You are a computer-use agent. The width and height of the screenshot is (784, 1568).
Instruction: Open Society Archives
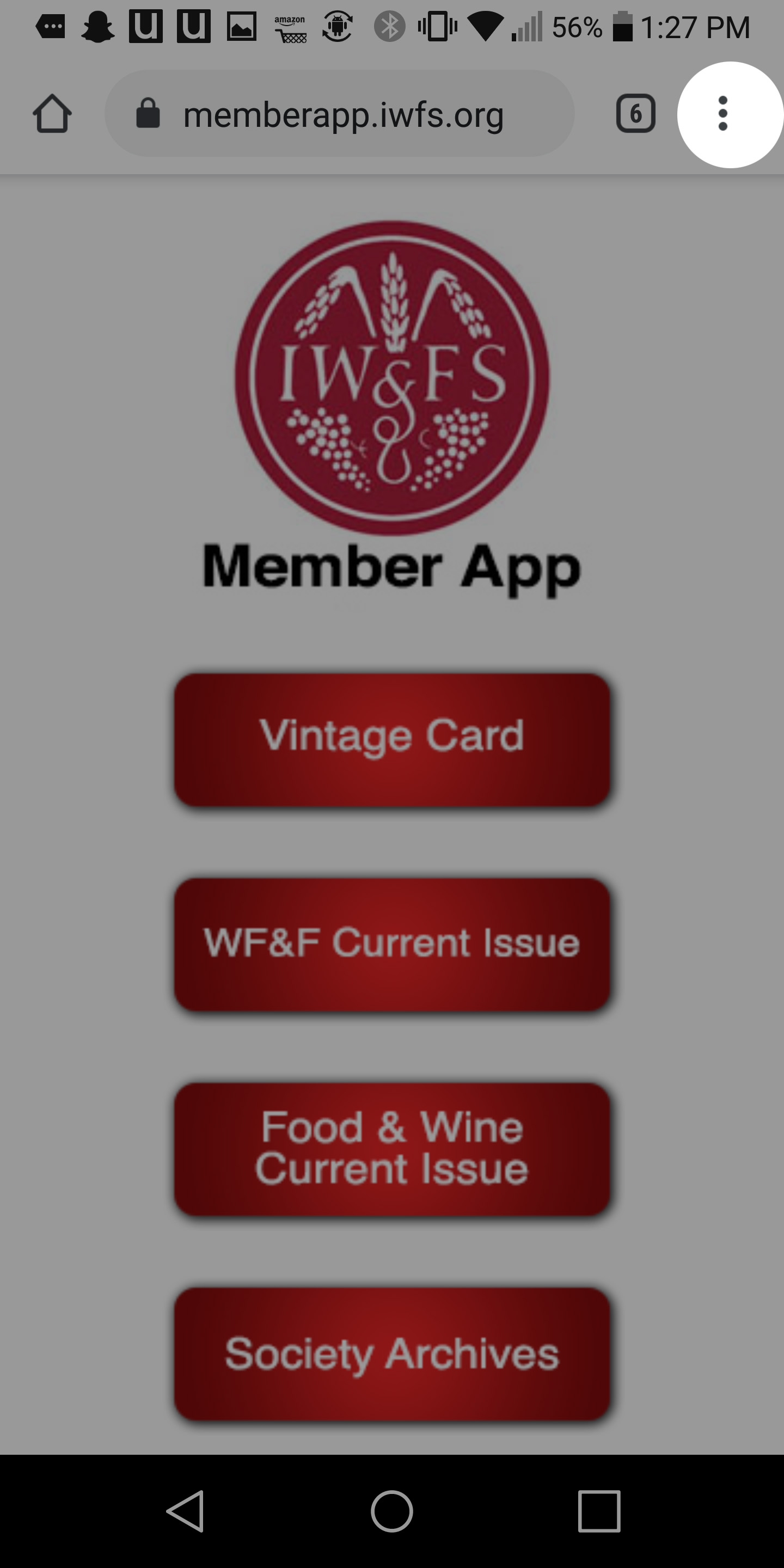tap(392, 1353)
